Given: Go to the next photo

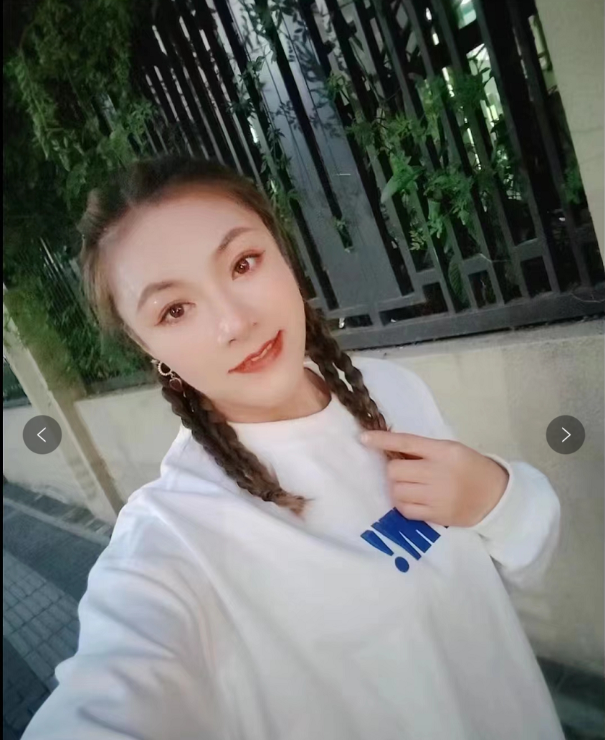Looking at the screenshot, I should (565, 435).
